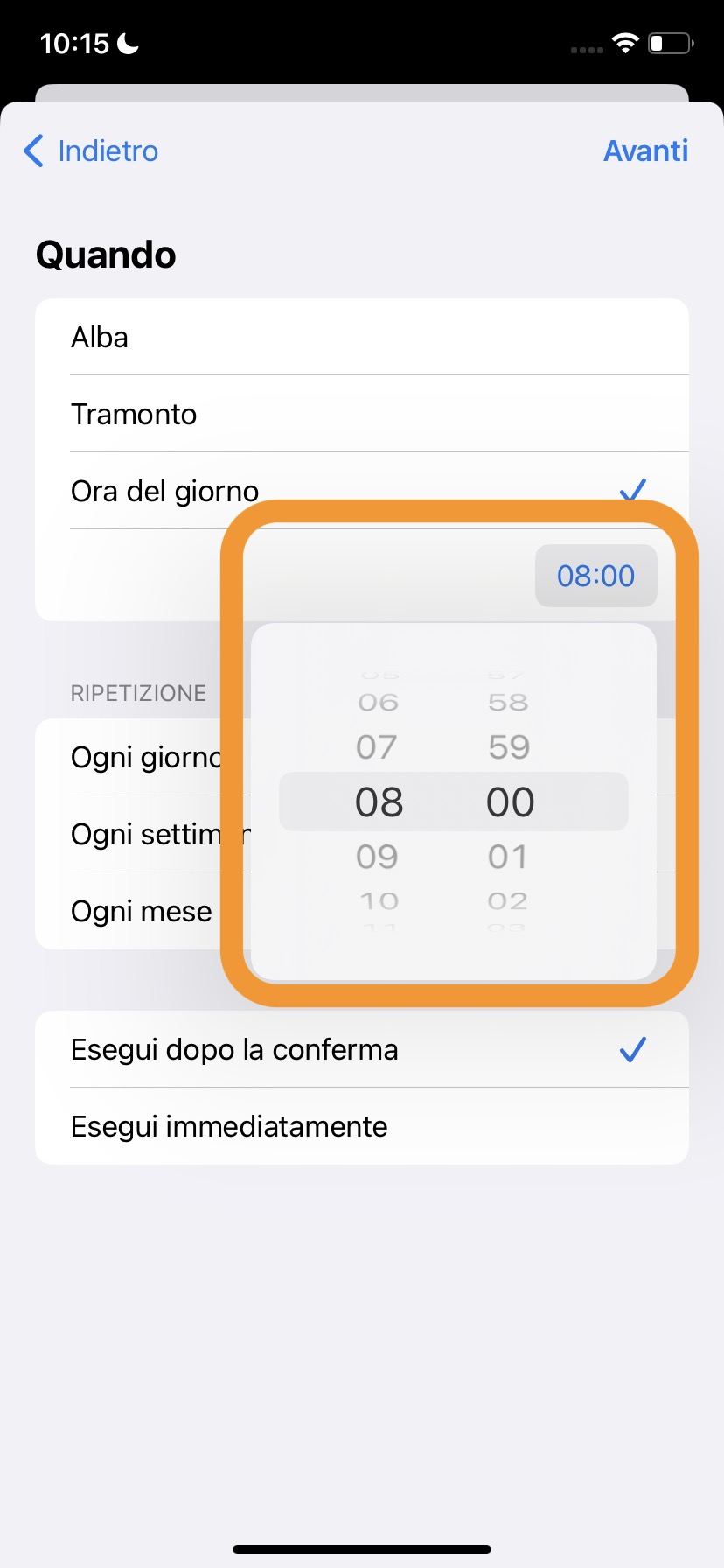Select the Alba option
This screenshot has height=1568, width=724.
(x=100, y=338)
